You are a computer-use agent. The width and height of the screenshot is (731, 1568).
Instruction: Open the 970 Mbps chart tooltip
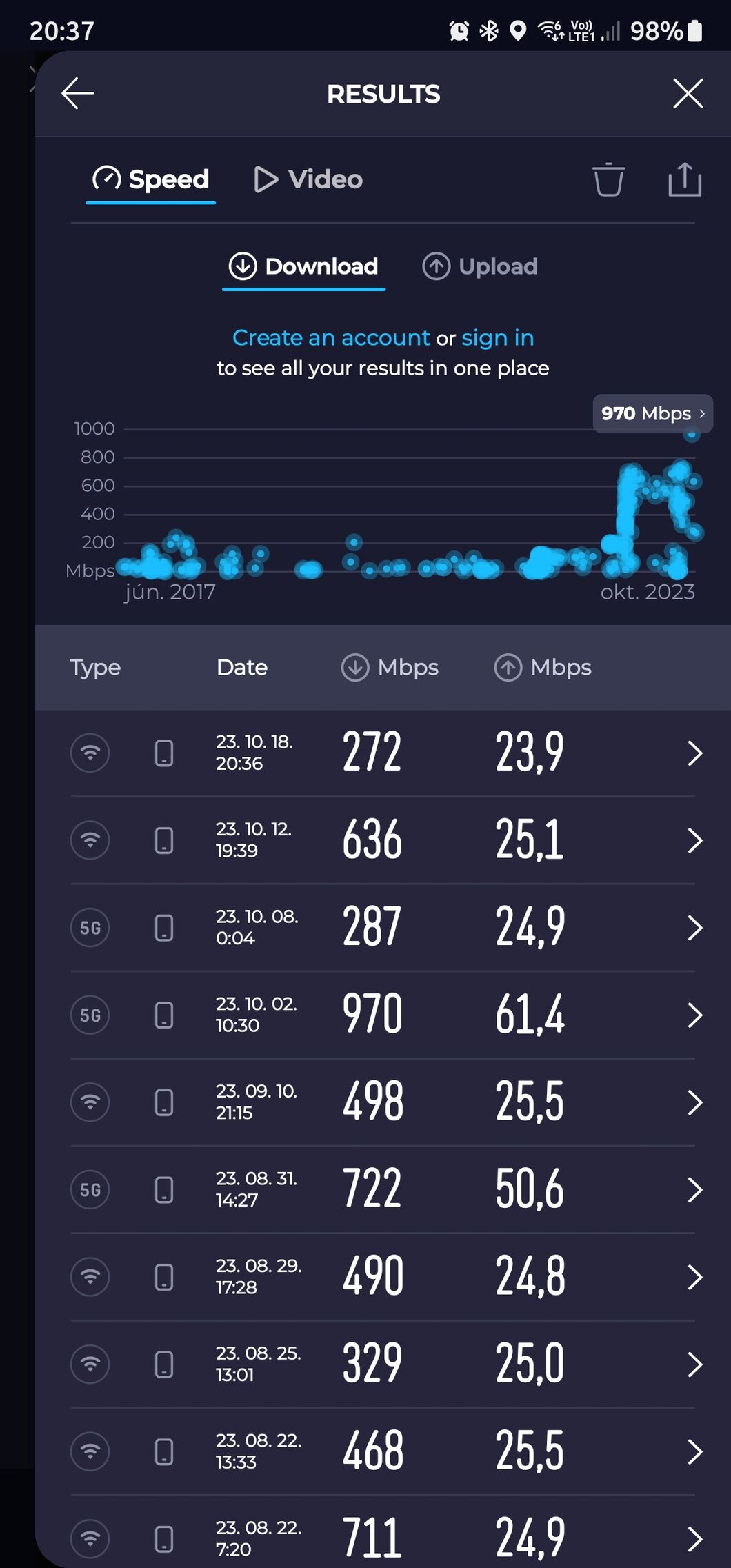(652, 413)
